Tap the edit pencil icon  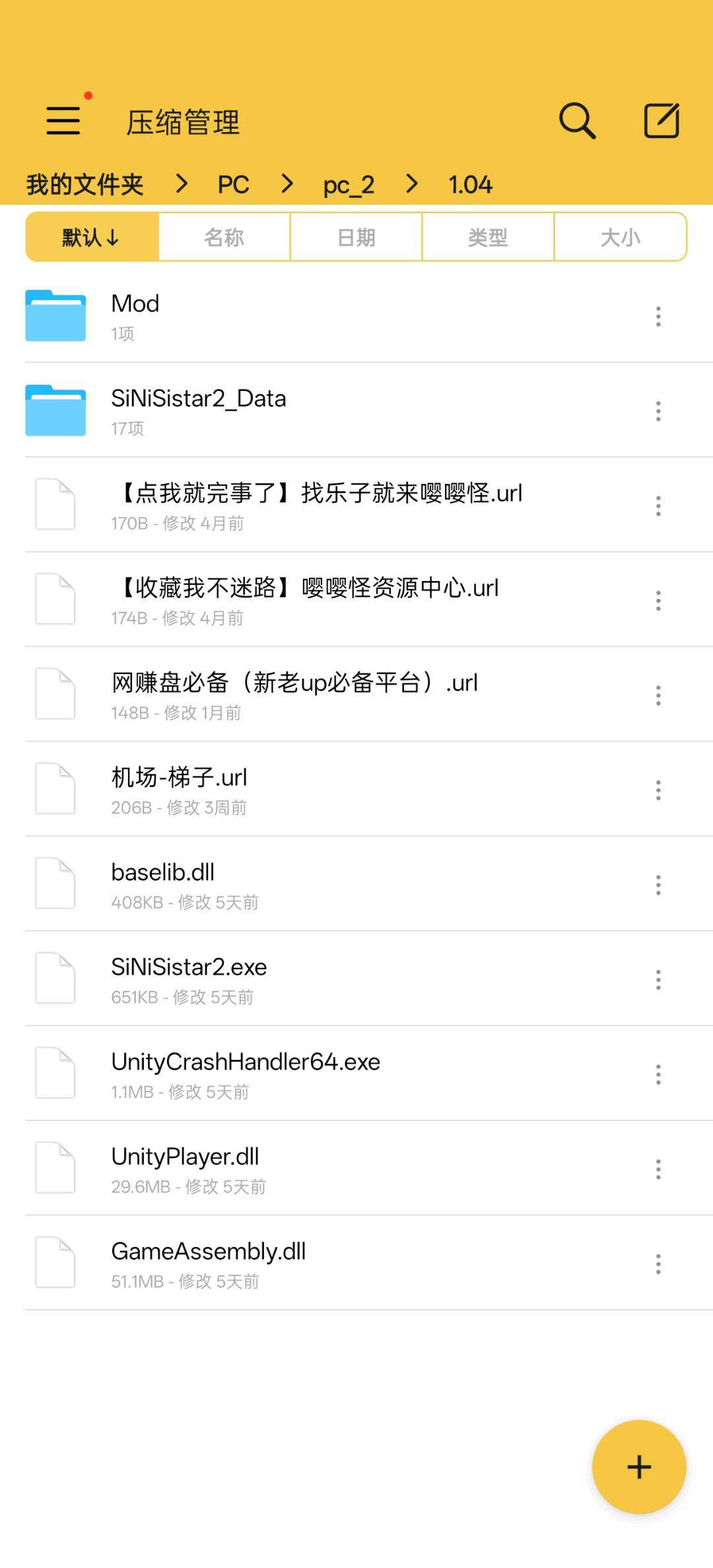[662, 121]
